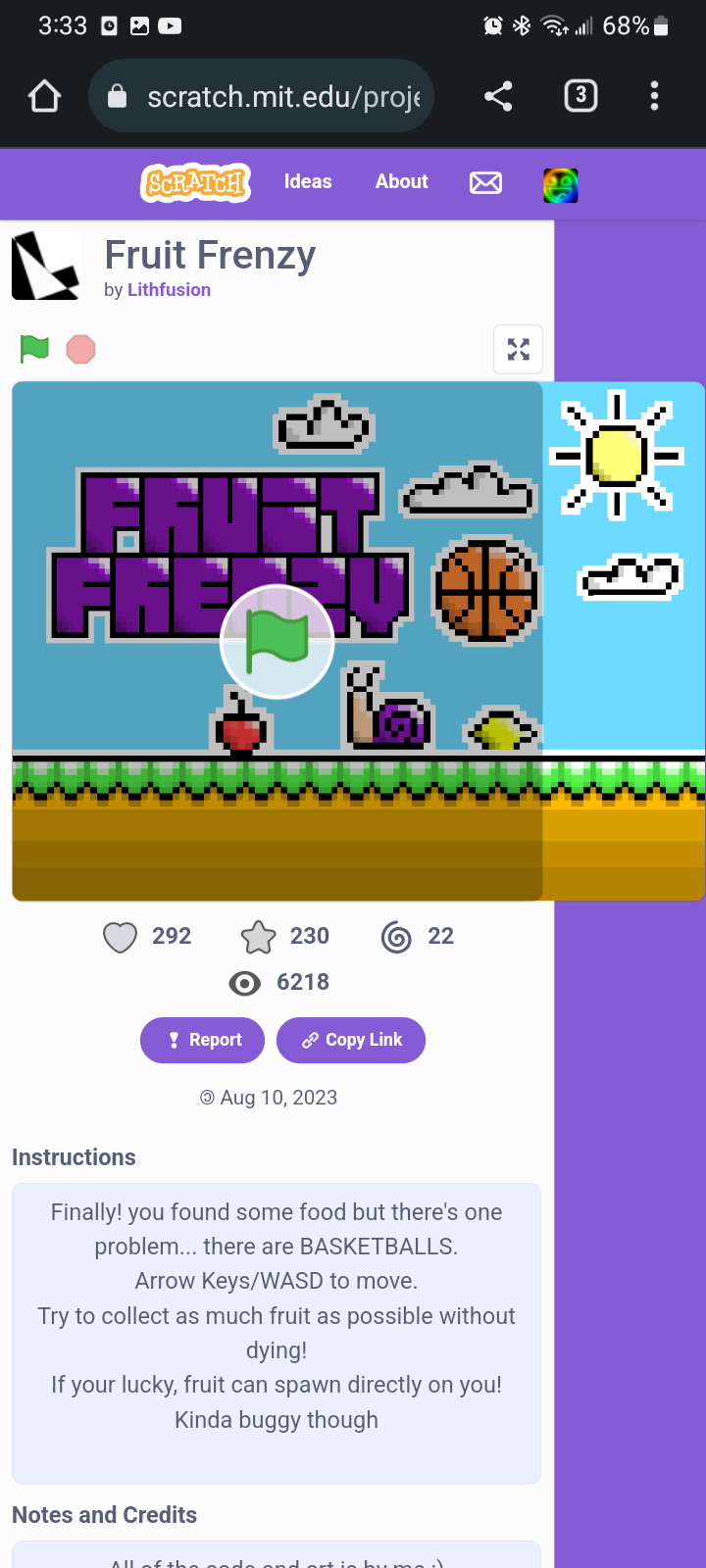Image resolution: width=706 pixels, height=1568 pixels.
Task: Open the About page
Action: point(401,182)
